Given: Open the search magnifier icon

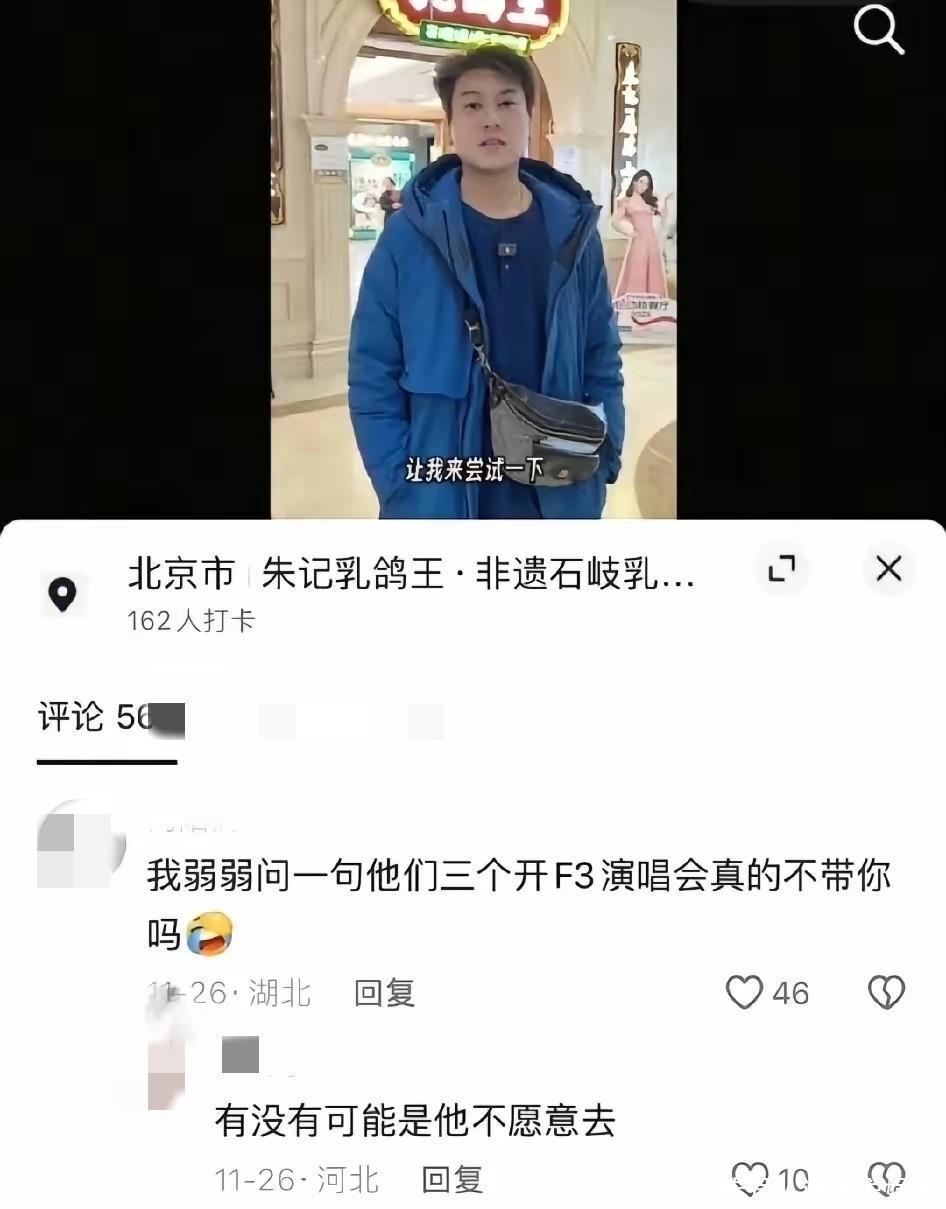Looking at the screenshot, I should click(x=879, y=29).
